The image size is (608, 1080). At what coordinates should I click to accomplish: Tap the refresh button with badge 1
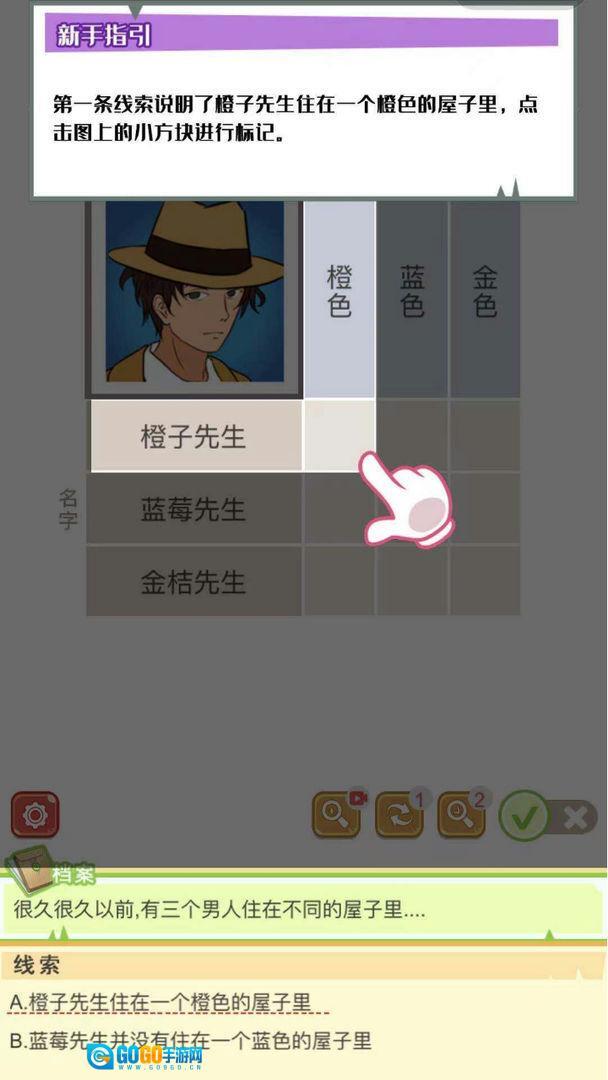[399, 816]
